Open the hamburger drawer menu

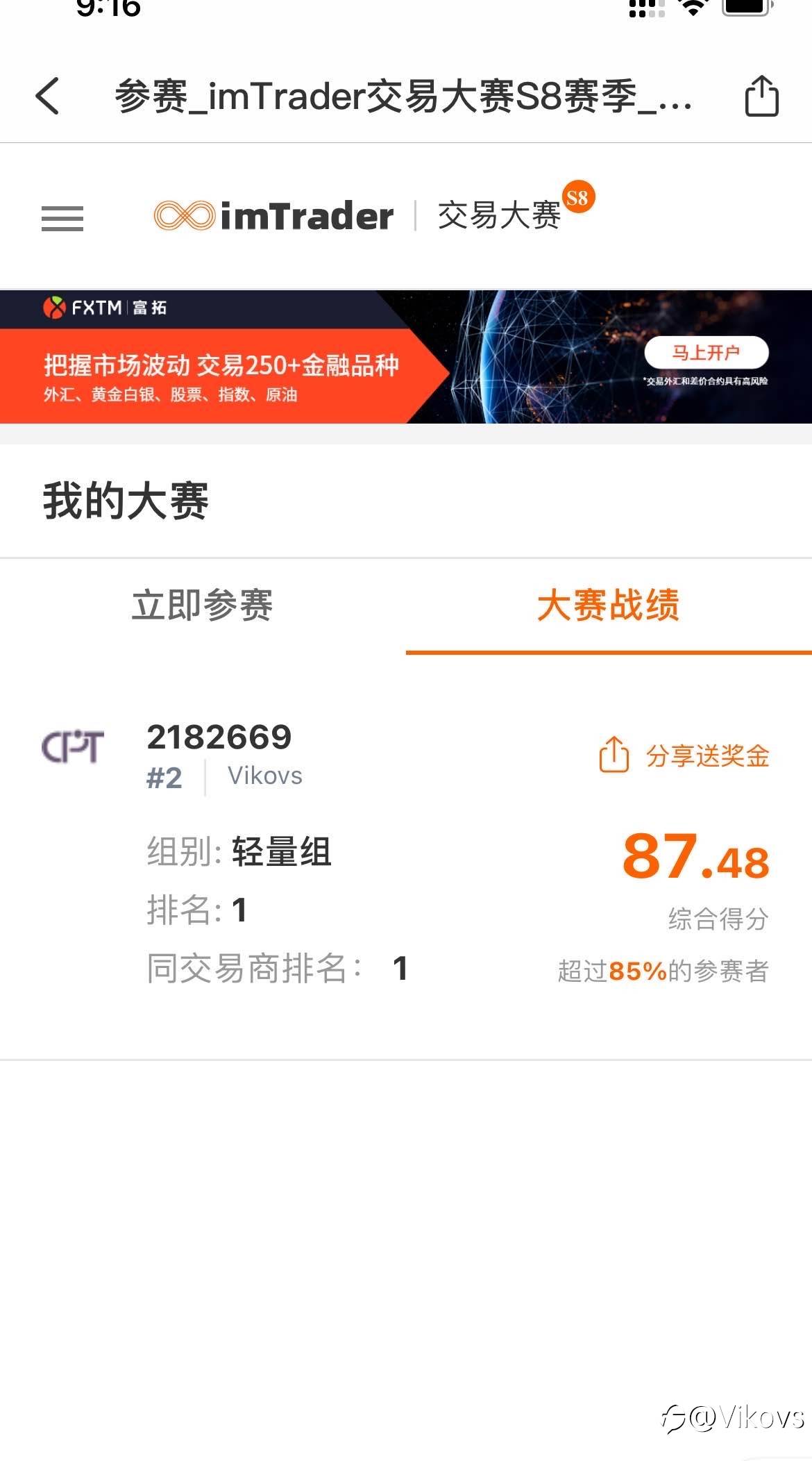[x=62, y=218]
